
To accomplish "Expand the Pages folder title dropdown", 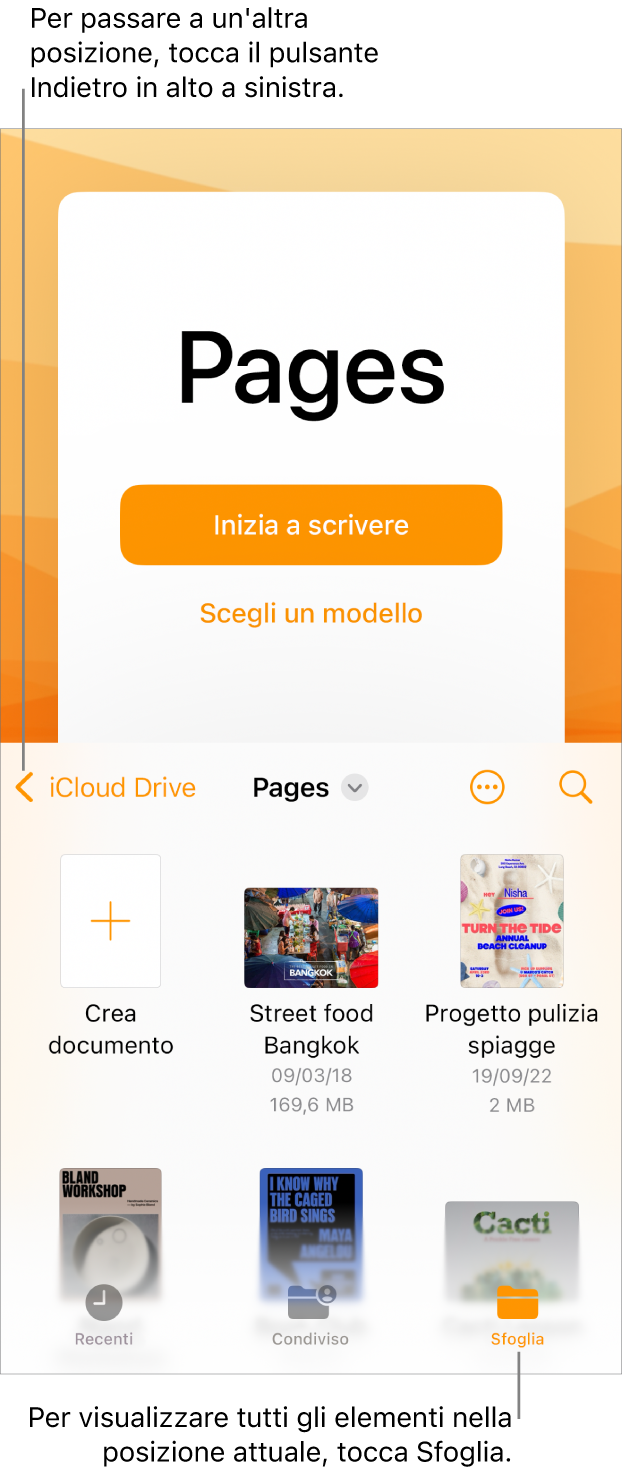I will point(354,788).
